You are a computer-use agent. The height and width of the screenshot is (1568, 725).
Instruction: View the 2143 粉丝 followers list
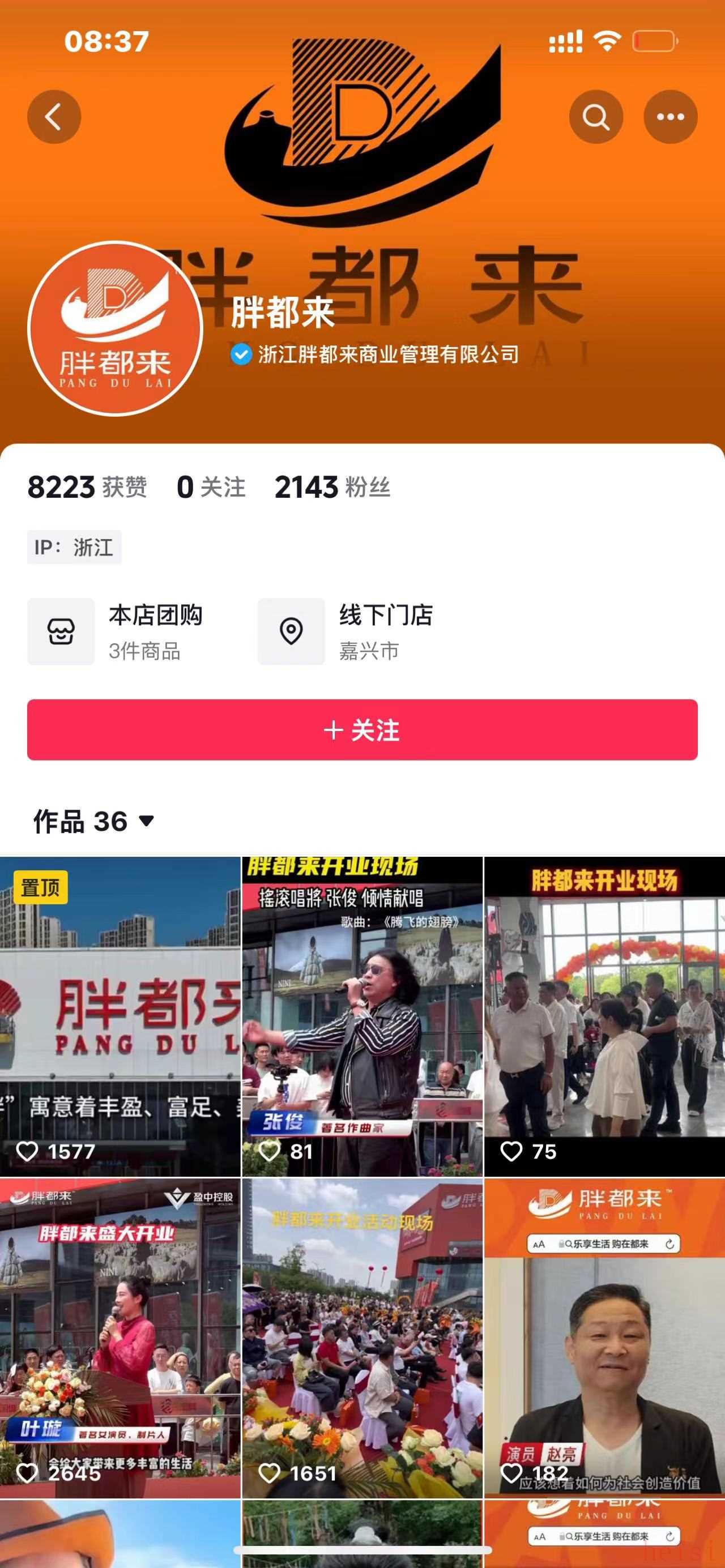tap(332, 487)
